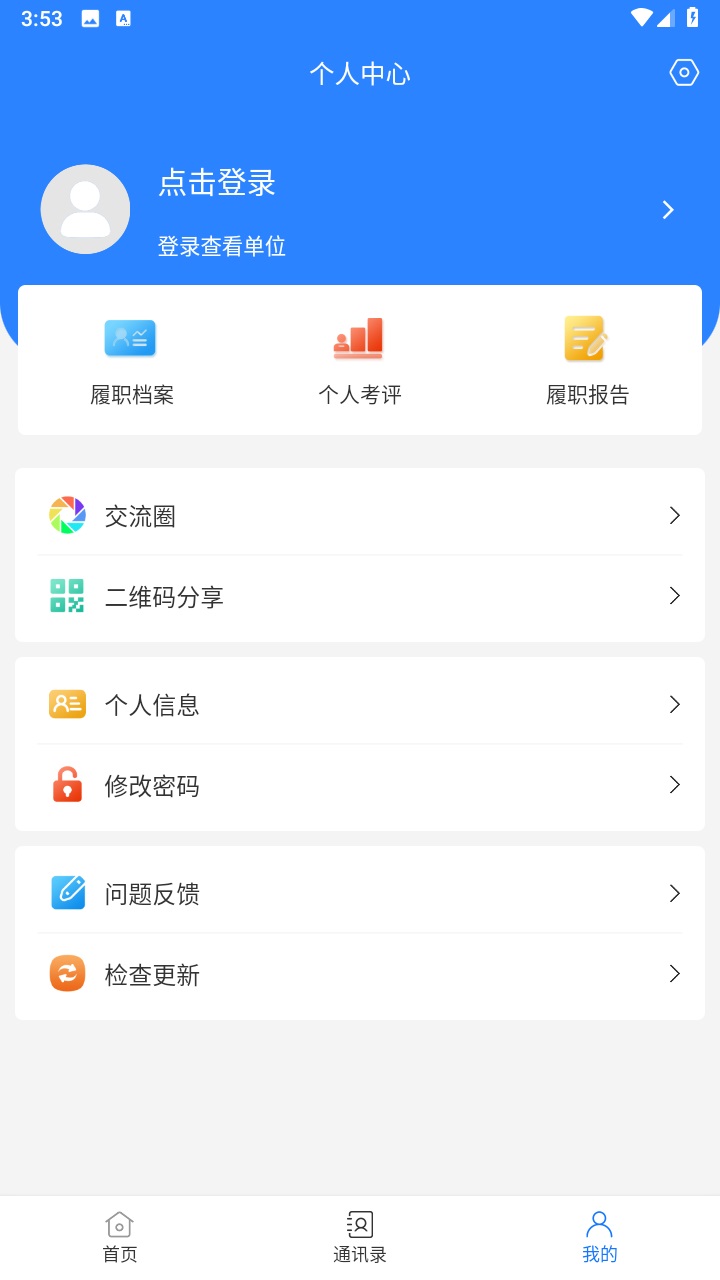Open the settings gear in the top bar
The image size is (720, 1280).
coord(683,72)
